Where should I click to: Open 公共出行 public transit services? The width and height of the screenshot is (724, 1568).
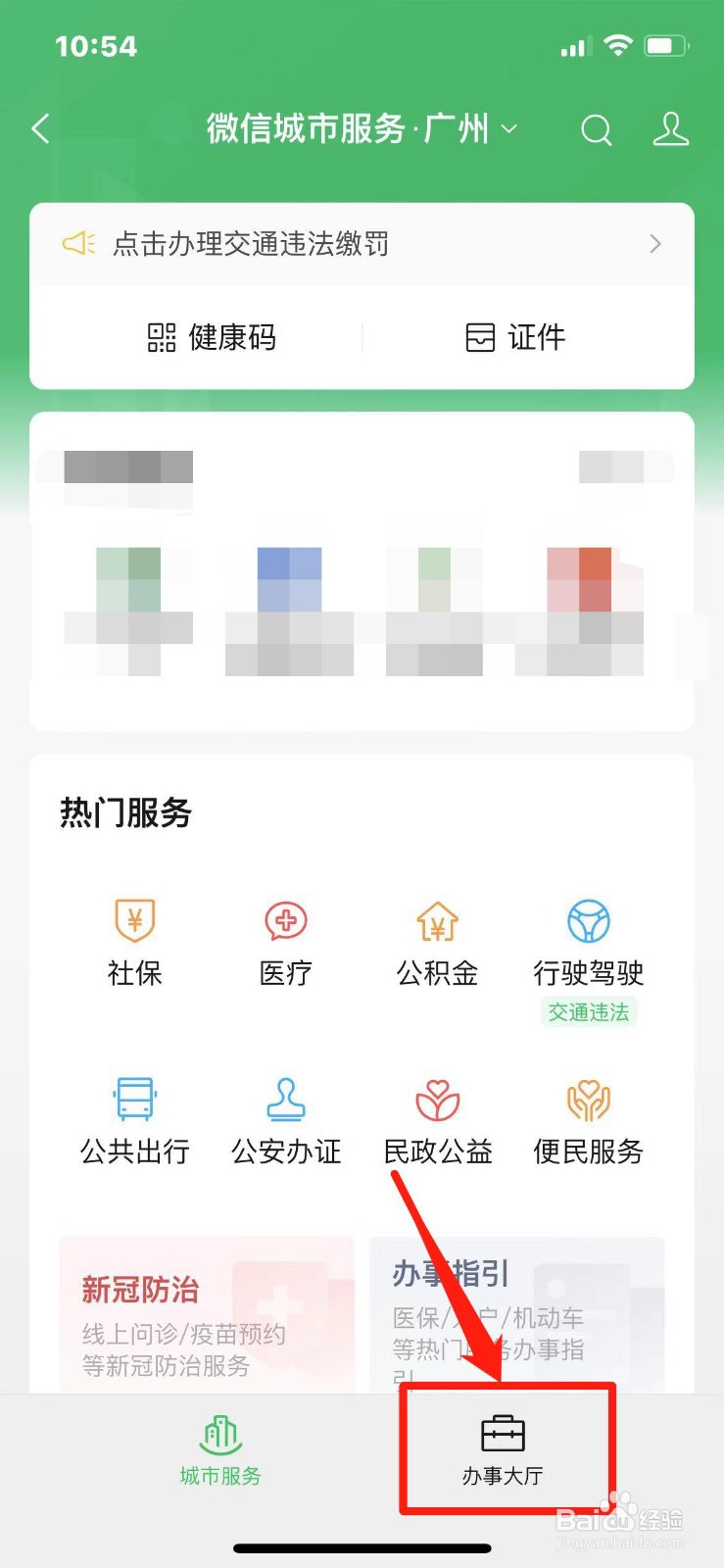coord(134,1117)
